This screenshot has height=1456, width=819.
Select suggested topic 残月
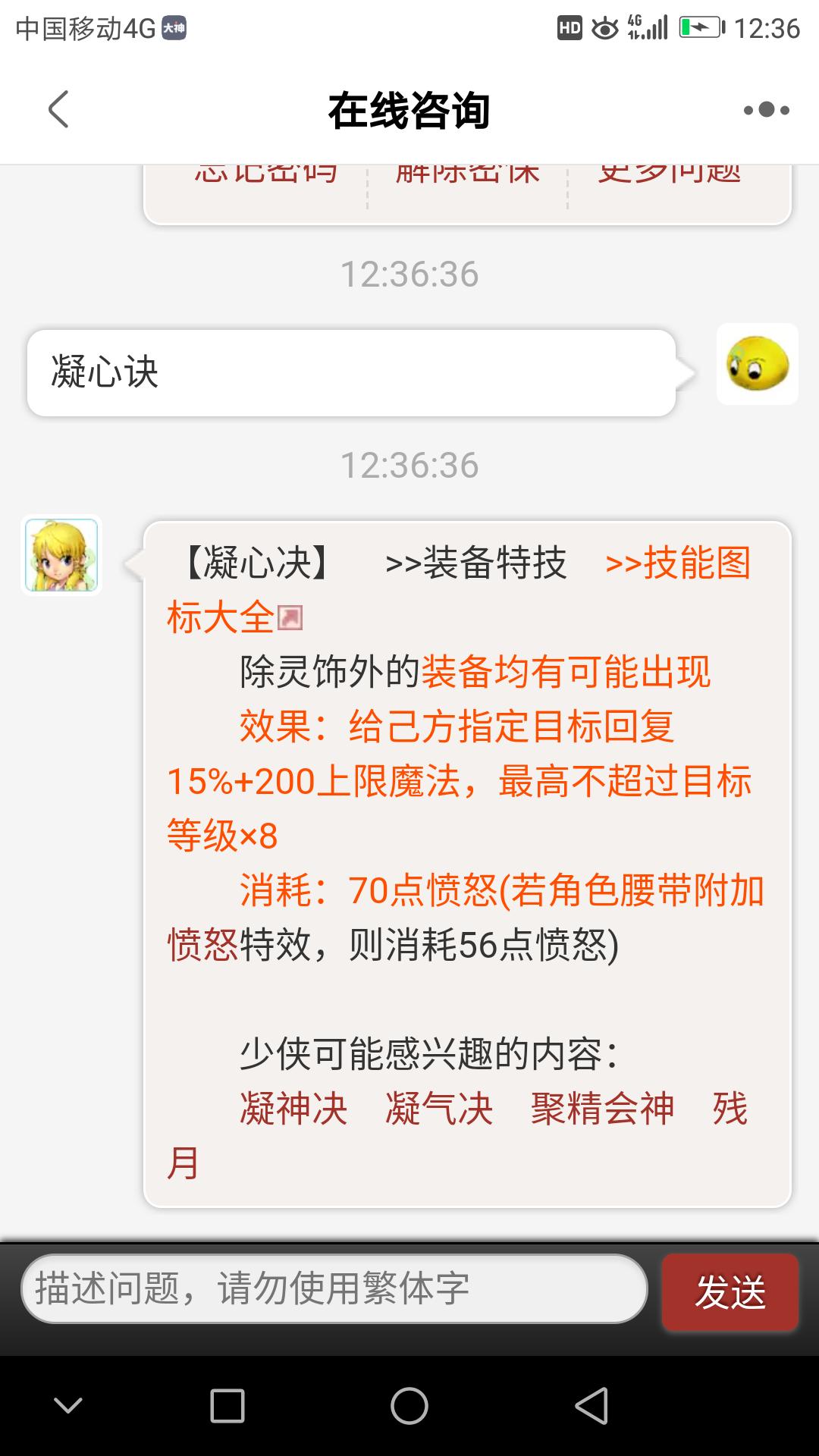(x=730, y=1109)
